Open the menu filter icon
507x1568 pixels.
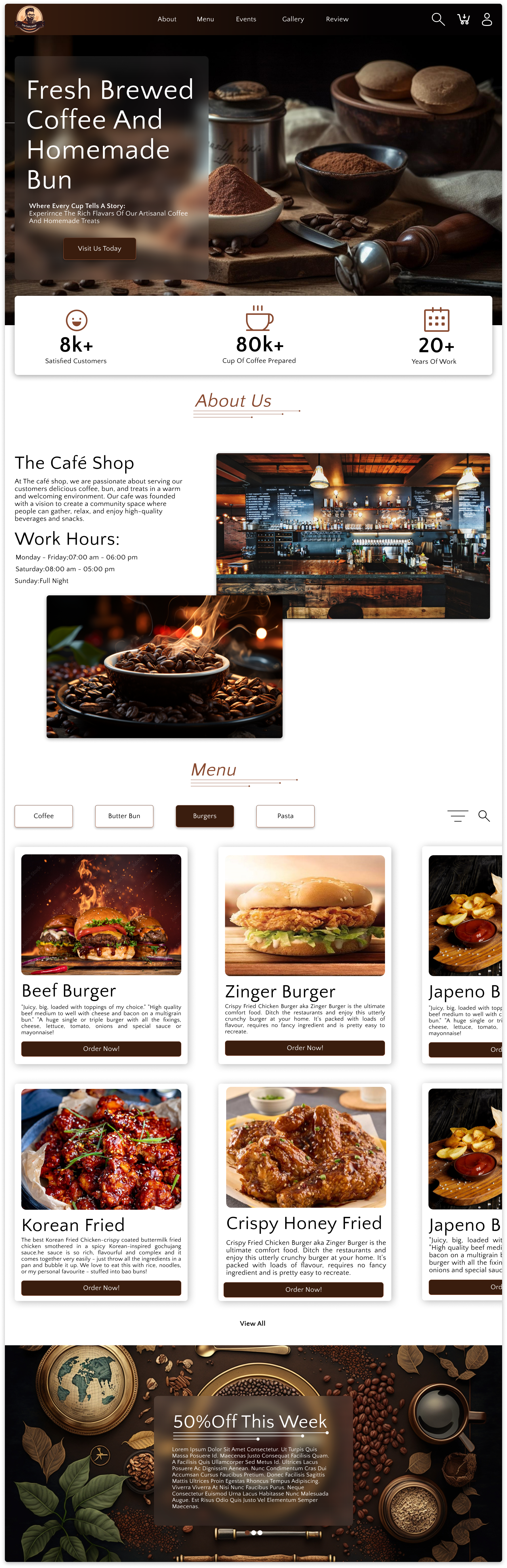click(x=458, y=816)
